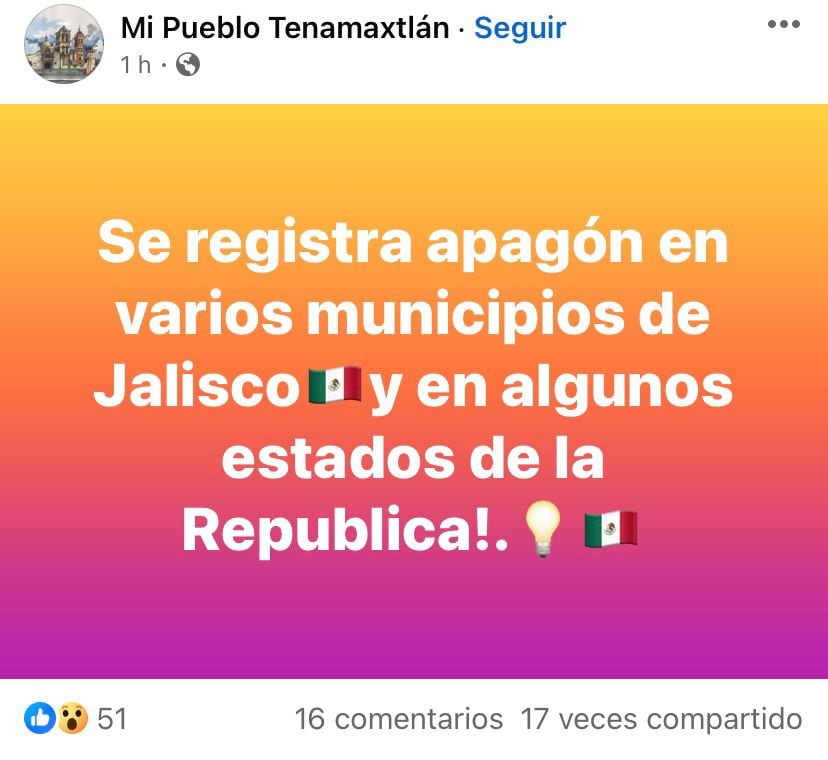View the 51 reactions list
Screen dimensions: 828x760
pyautogui.click(x=75, y=718)
